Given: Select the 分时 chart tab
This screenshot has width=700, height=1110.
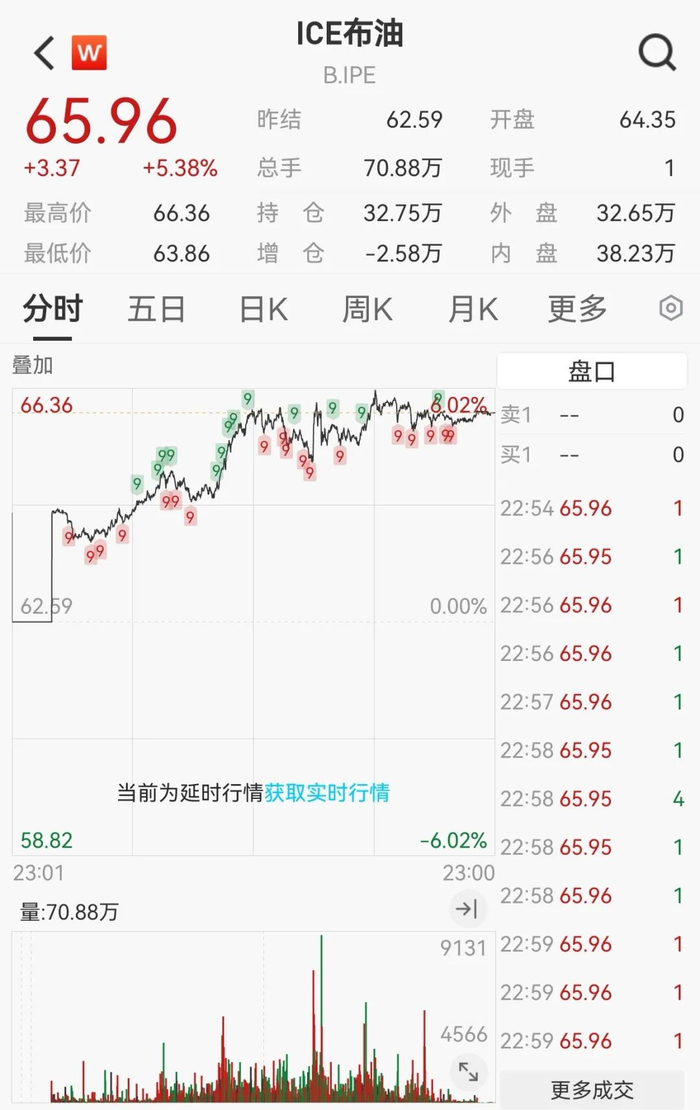Looking at the screenshot, I should click(x=53, y=309).
